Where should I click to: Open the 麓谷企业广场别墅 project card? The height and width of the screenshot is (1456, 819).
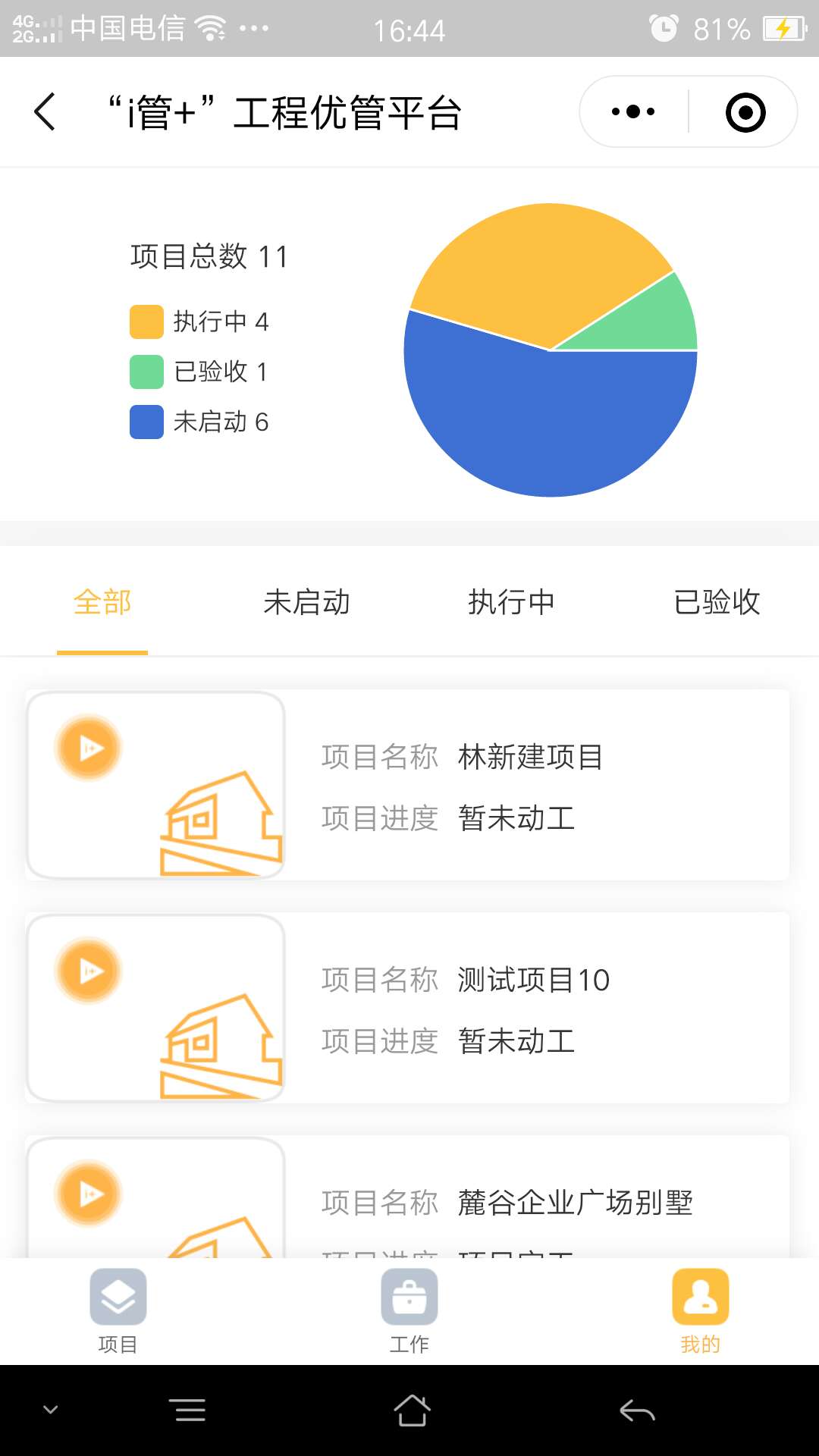(408, 1198)
